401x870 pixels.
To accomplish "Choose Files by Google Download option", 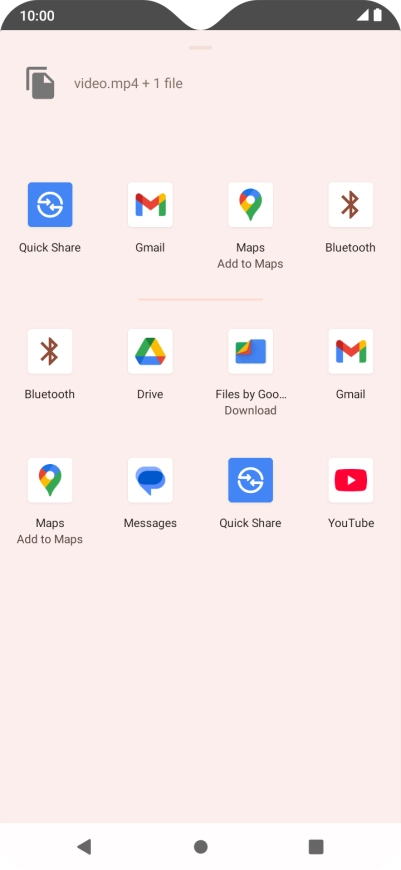I will click(250, 372).
